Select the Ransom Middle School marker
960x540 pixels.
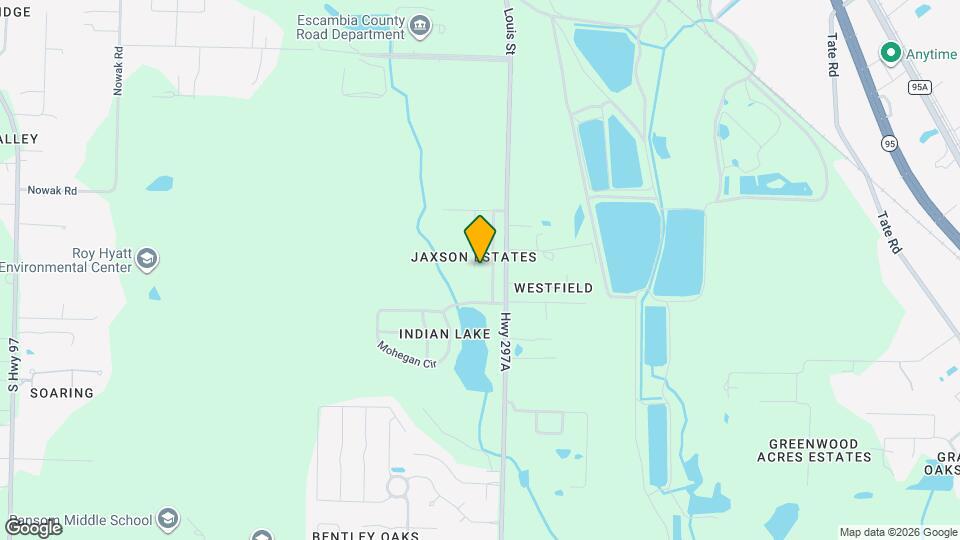click(168, 519)
